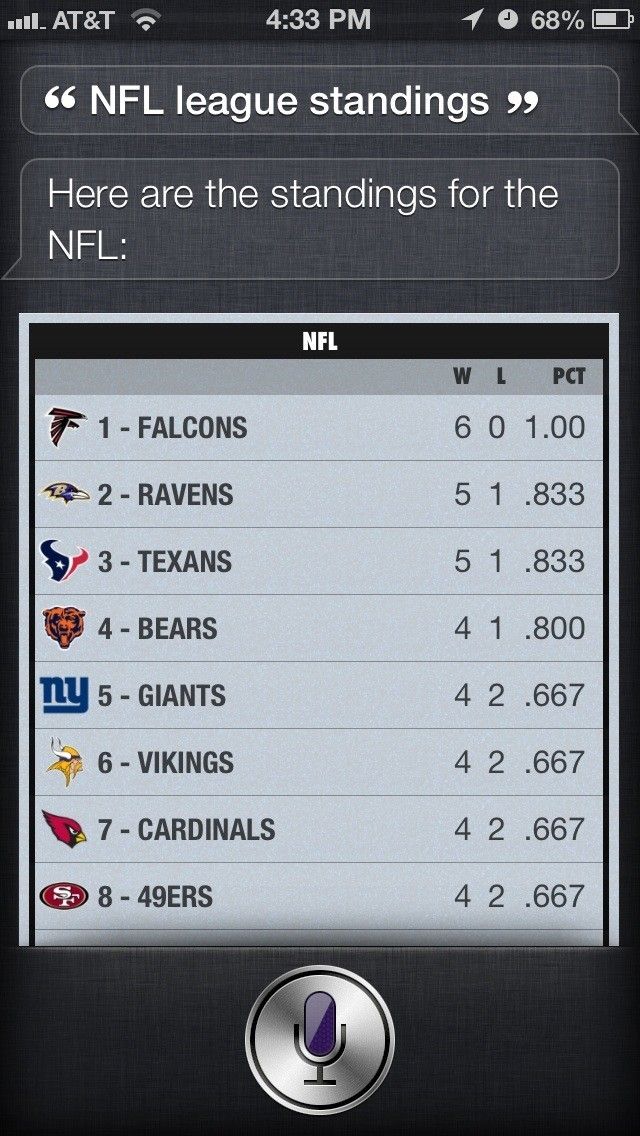
Task: Open the 49ers standings row
Action: click(x=320, y=896)
